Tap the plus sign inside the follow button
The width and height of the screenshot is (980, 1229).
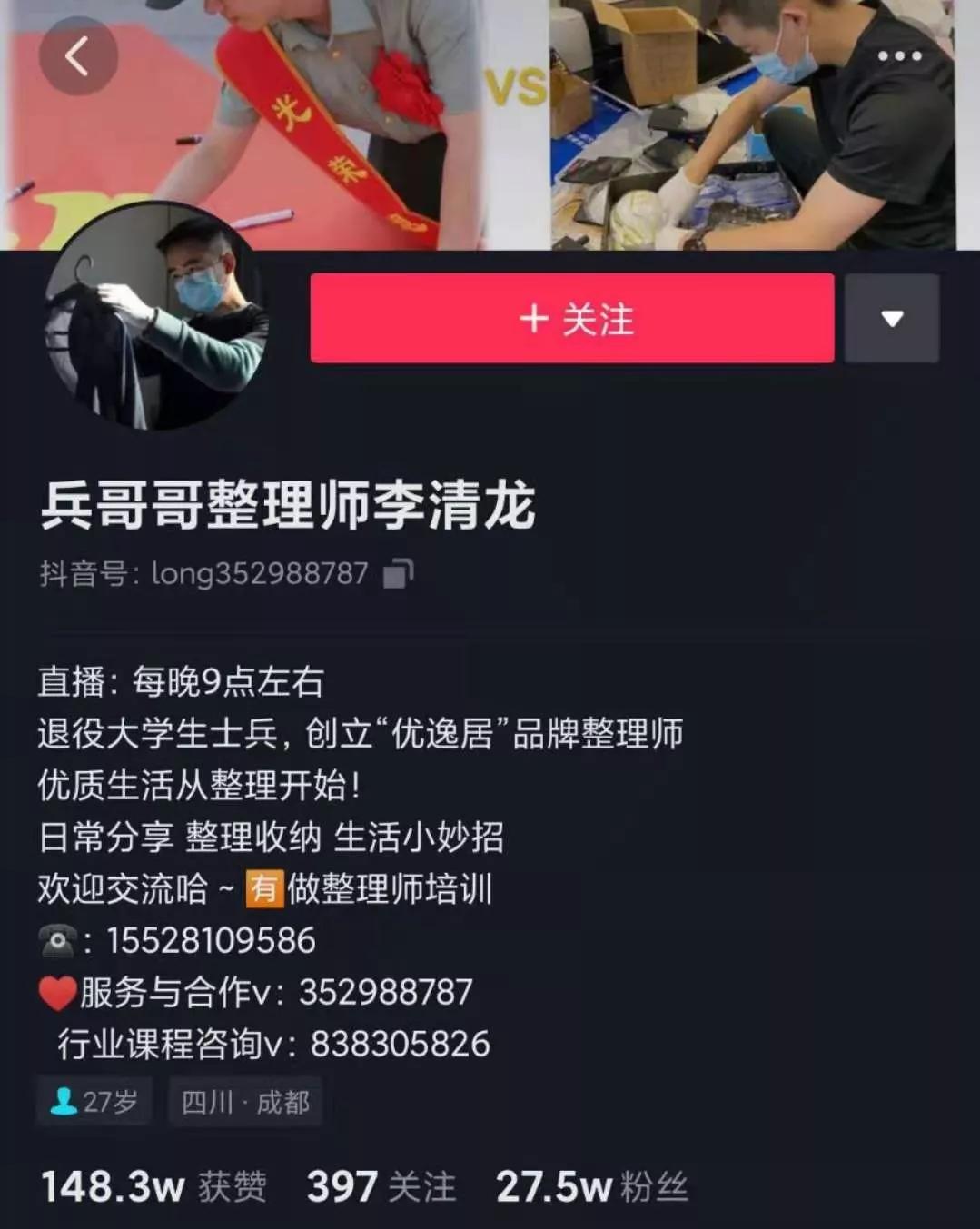tap(535, 319)
